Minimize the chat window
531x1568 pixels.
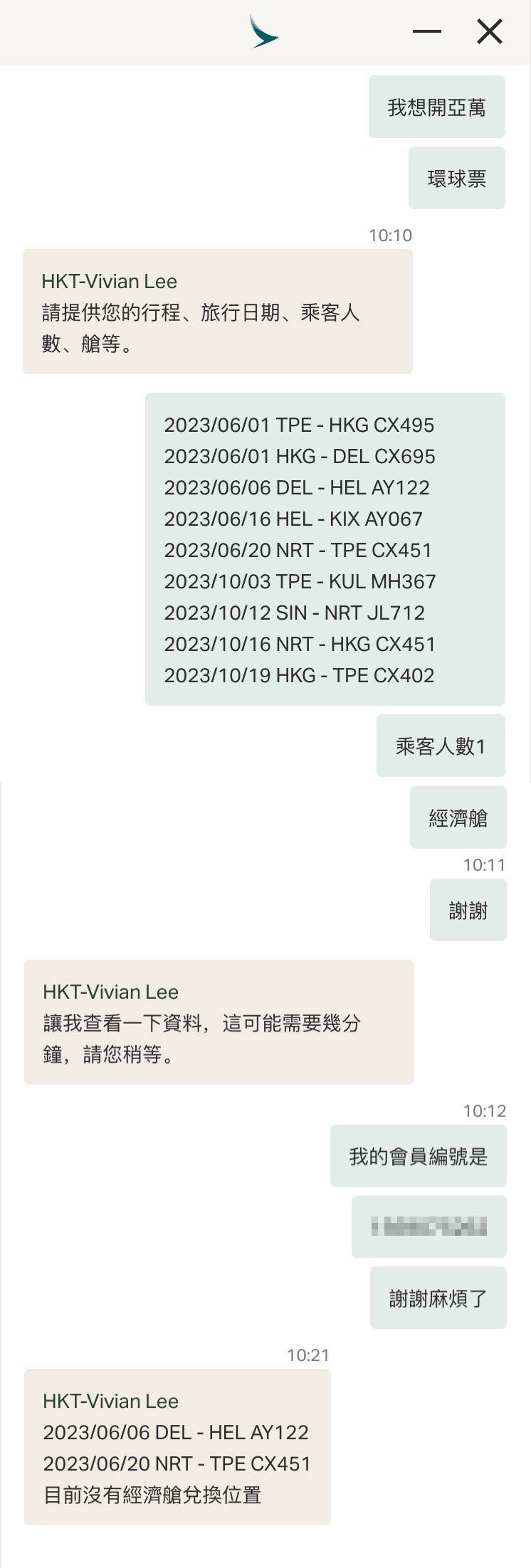click(x=427, y=32)
